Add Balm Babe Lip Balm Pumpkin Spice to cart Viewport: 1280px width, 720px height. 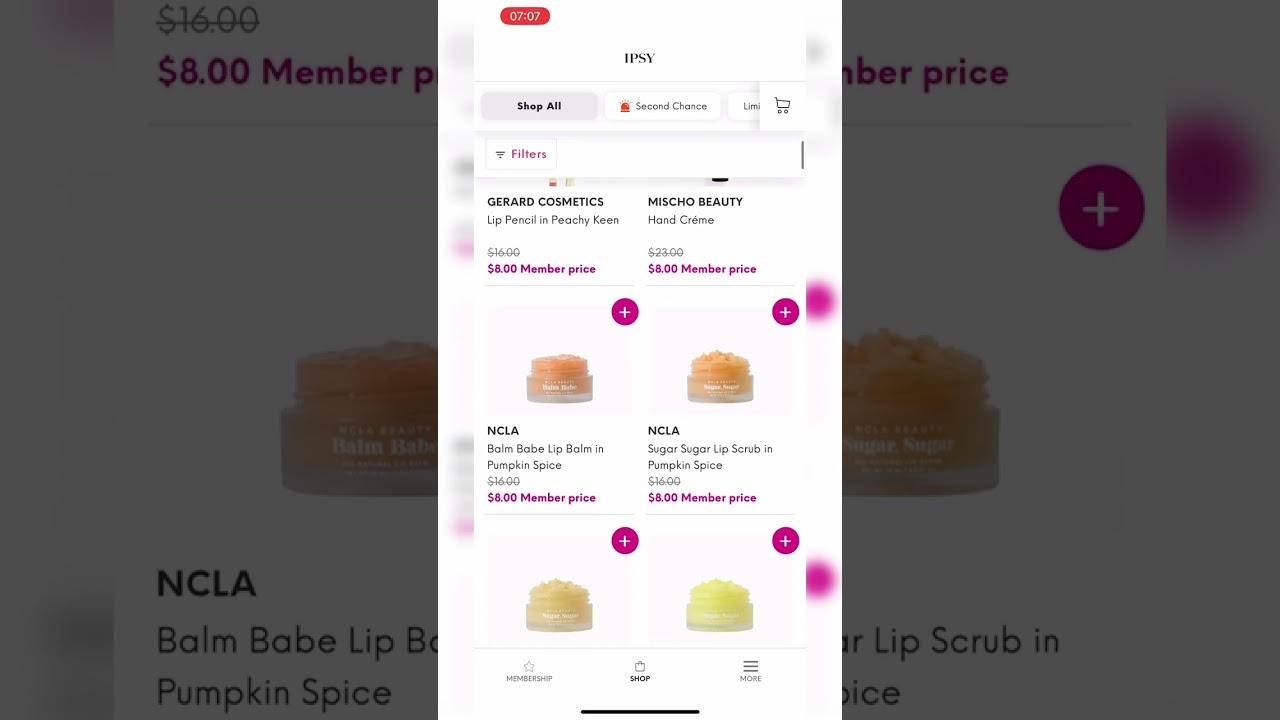pos(624,312)
